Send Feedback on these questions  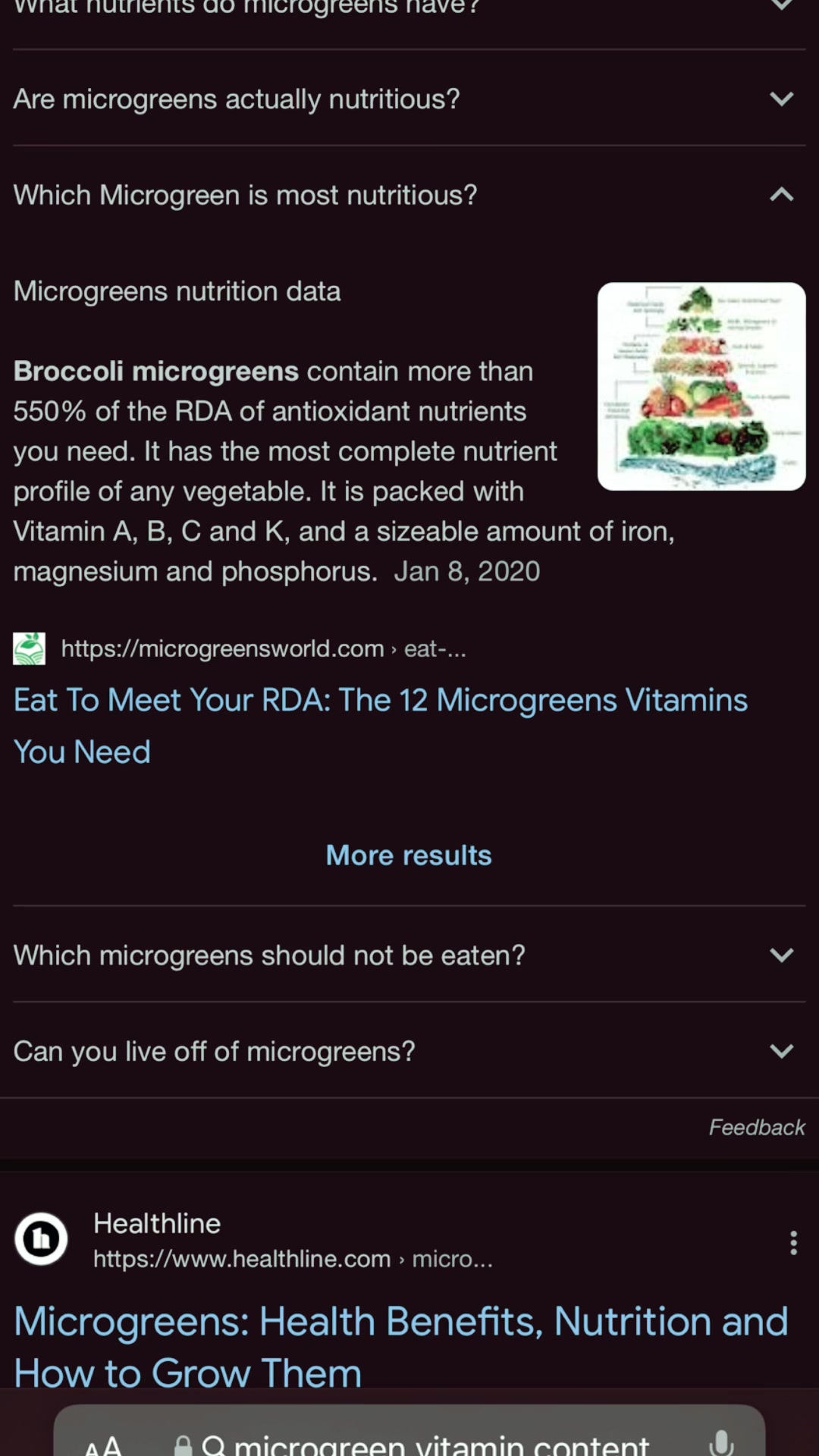tap(756, 1128)
